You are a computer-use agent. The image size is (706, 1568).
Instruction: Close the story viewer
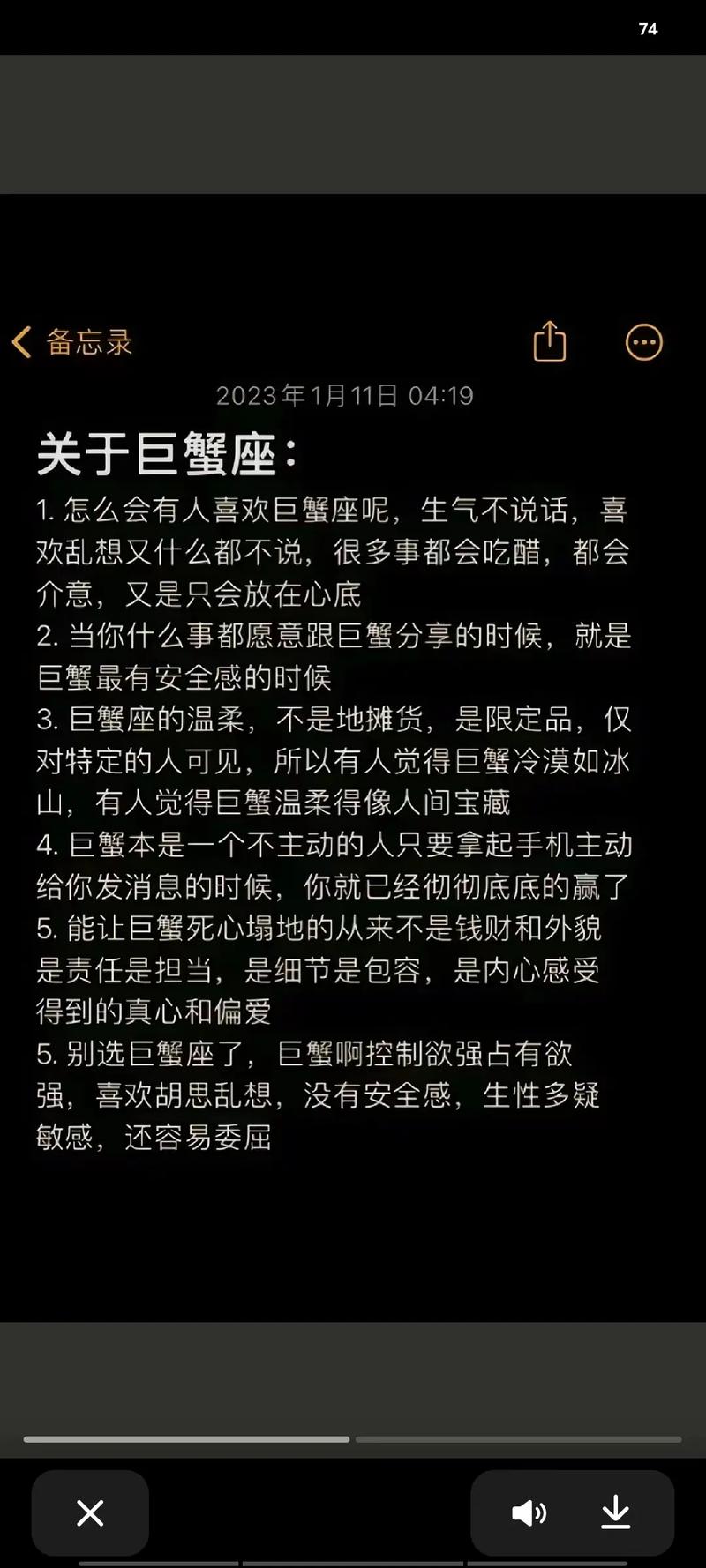(x=90, y=1513)
